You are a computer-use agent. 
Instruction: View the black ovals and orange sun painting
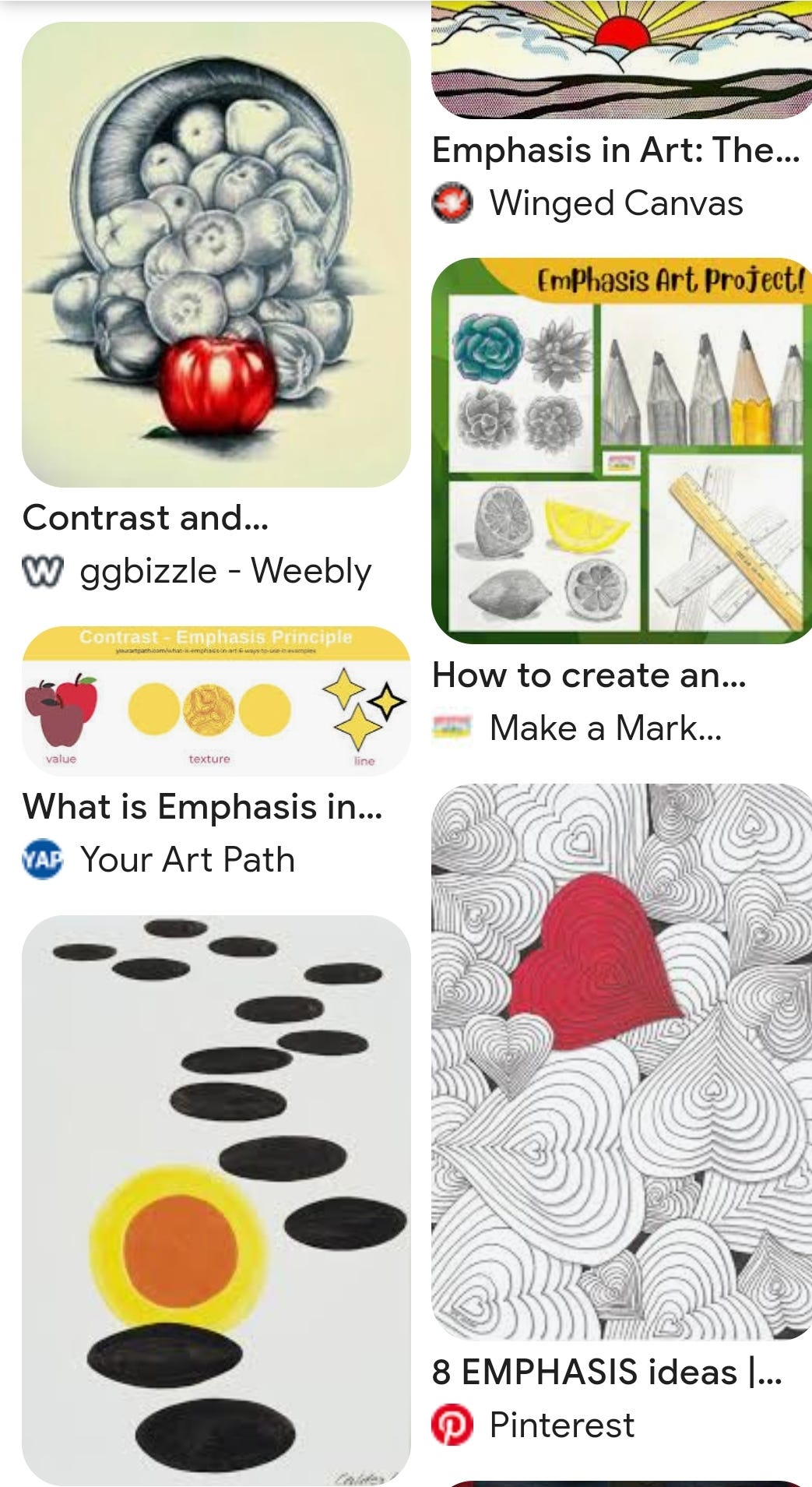(x=216, y=1200)
